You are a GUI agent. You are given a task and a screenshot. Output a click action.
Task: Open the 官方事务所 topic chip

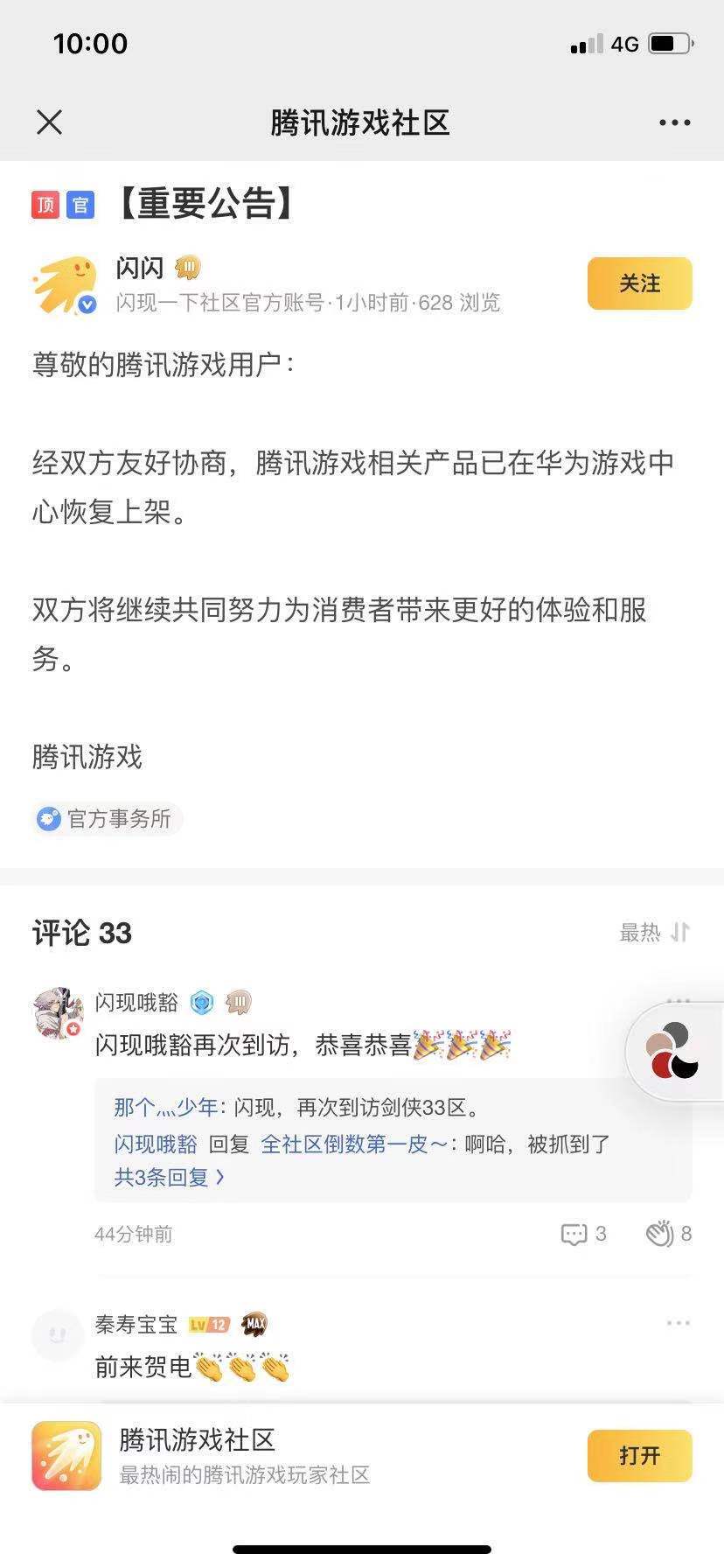(x=107, y=819)
